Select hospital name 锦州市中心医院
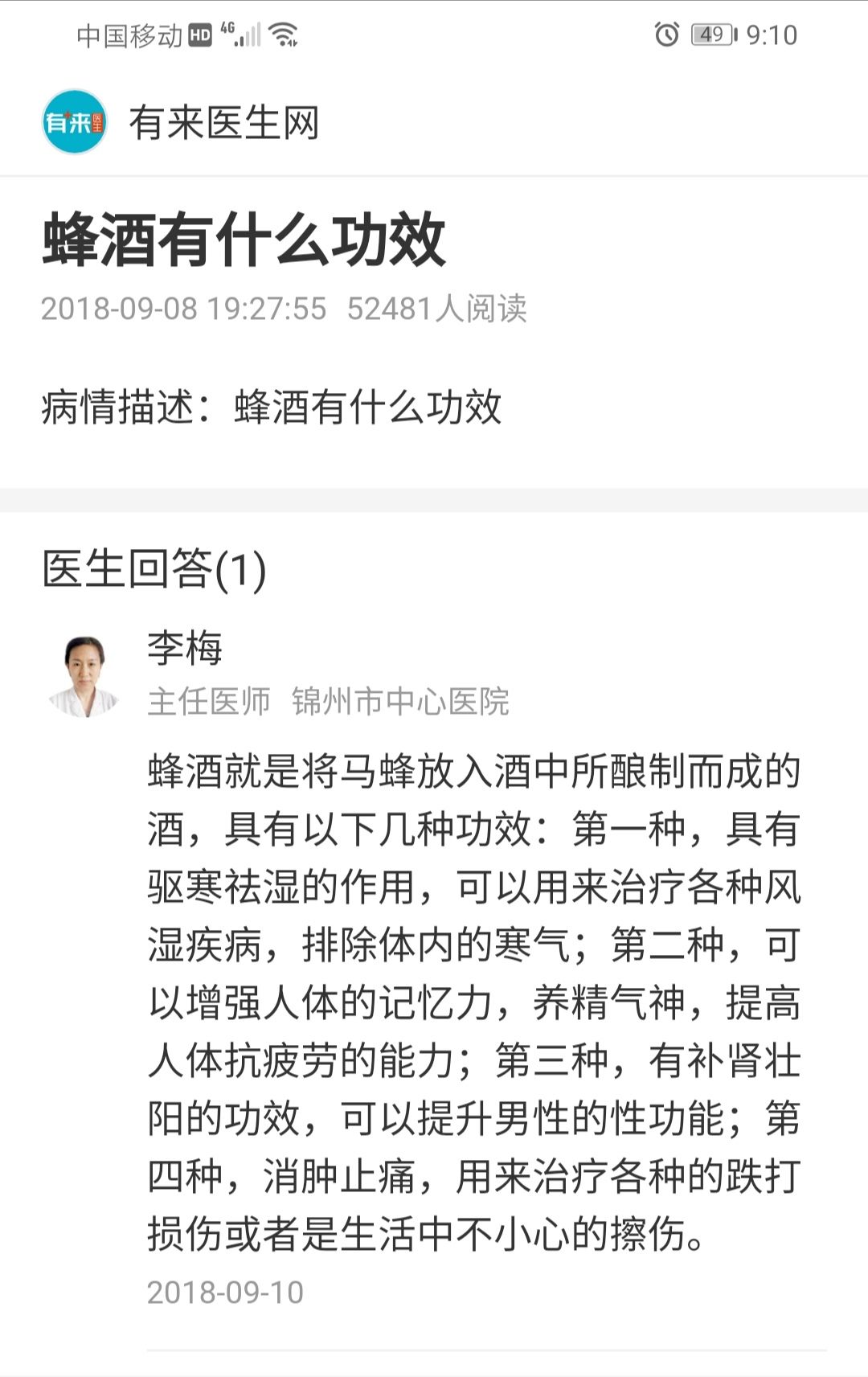The width and height of the screenshot is (868, 1377). coord(403,700)
